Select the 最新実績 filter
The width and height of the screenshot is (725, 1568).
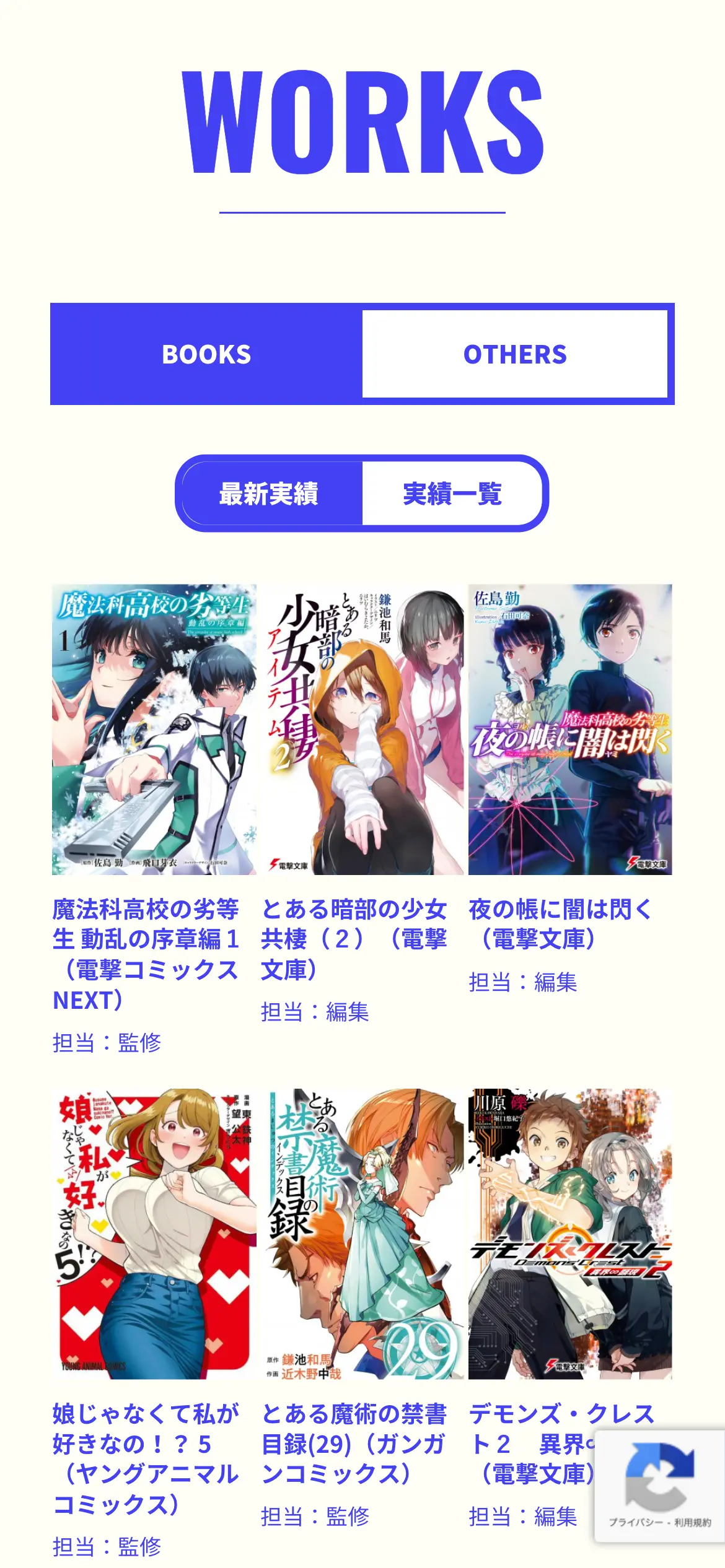[x=269, y=494]
